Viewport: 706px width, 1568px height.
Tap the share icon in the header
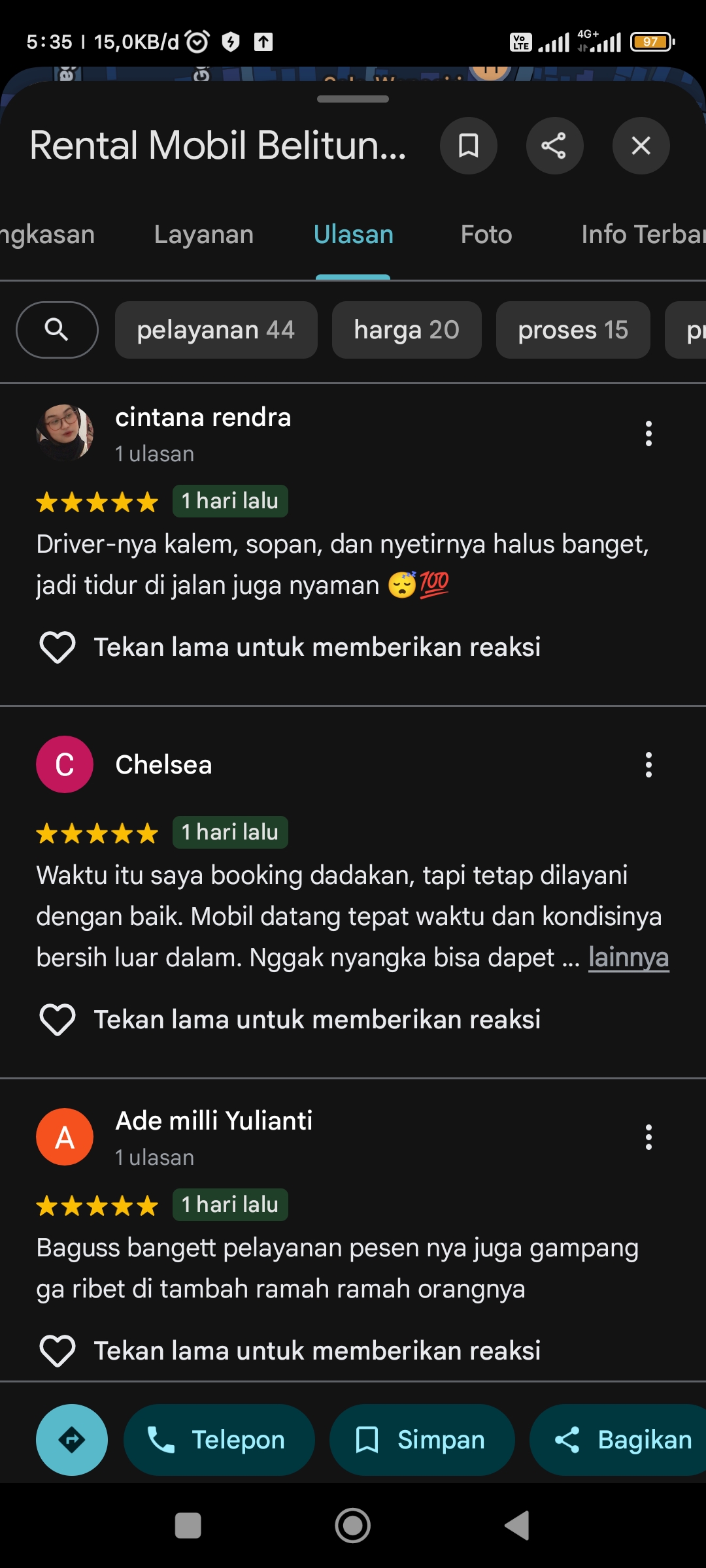coord(554,146)
